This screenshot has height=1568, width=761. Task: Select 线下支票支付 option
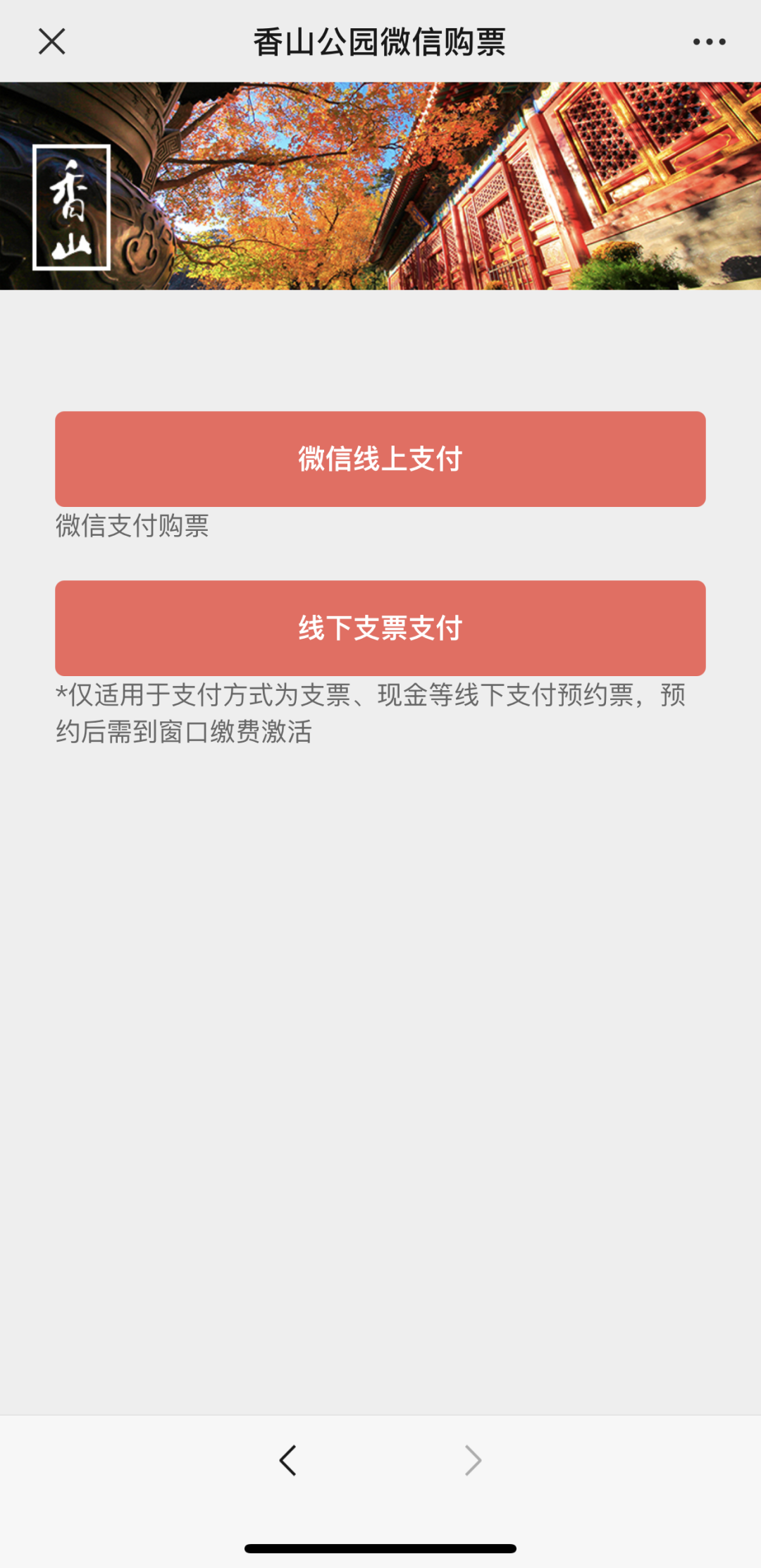(380, 628)
